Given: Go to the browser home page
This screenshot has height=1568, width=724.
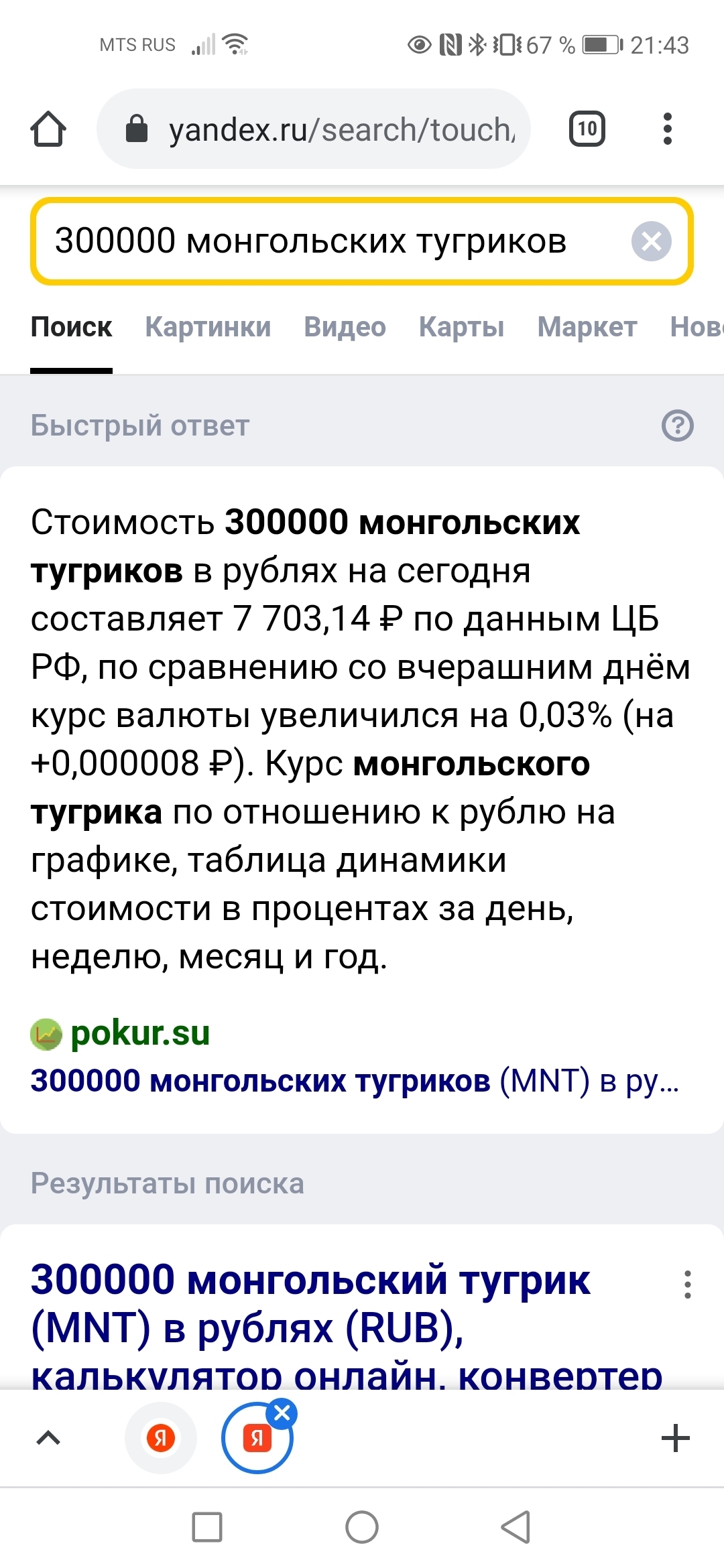Looking at the screenshot, I should pos(48,129).
